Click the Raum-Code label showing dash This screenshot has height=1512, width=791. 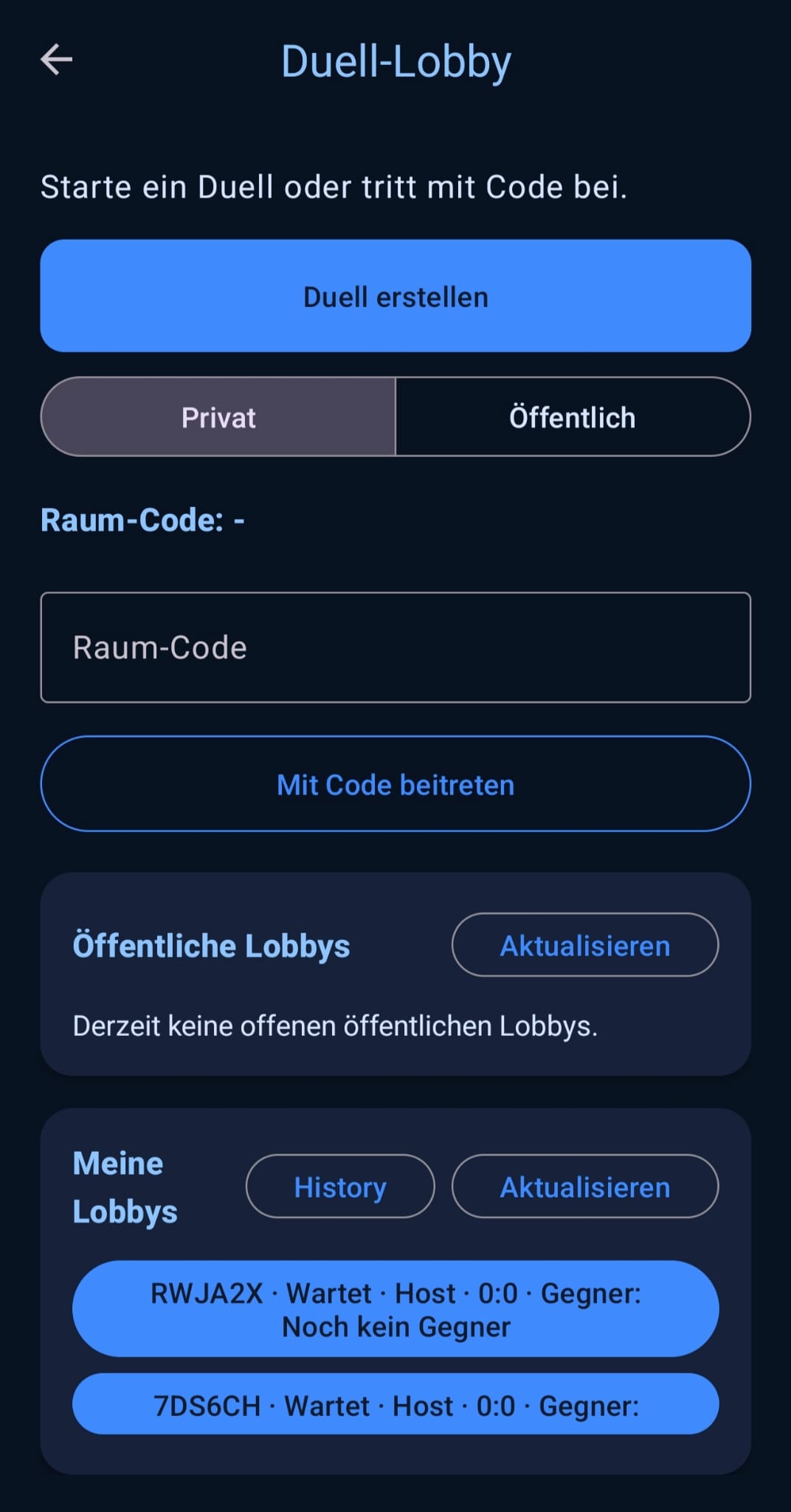(142, 519)
